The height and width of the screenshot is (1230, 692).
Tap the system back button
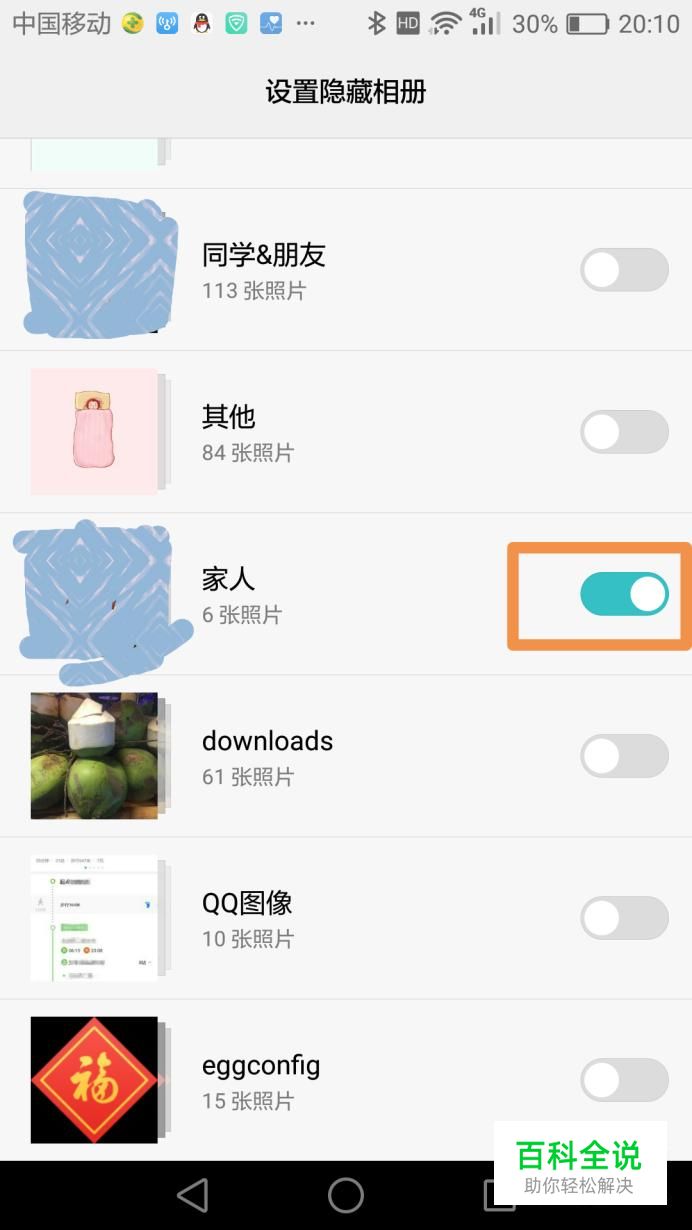[x=192, y=1195]
